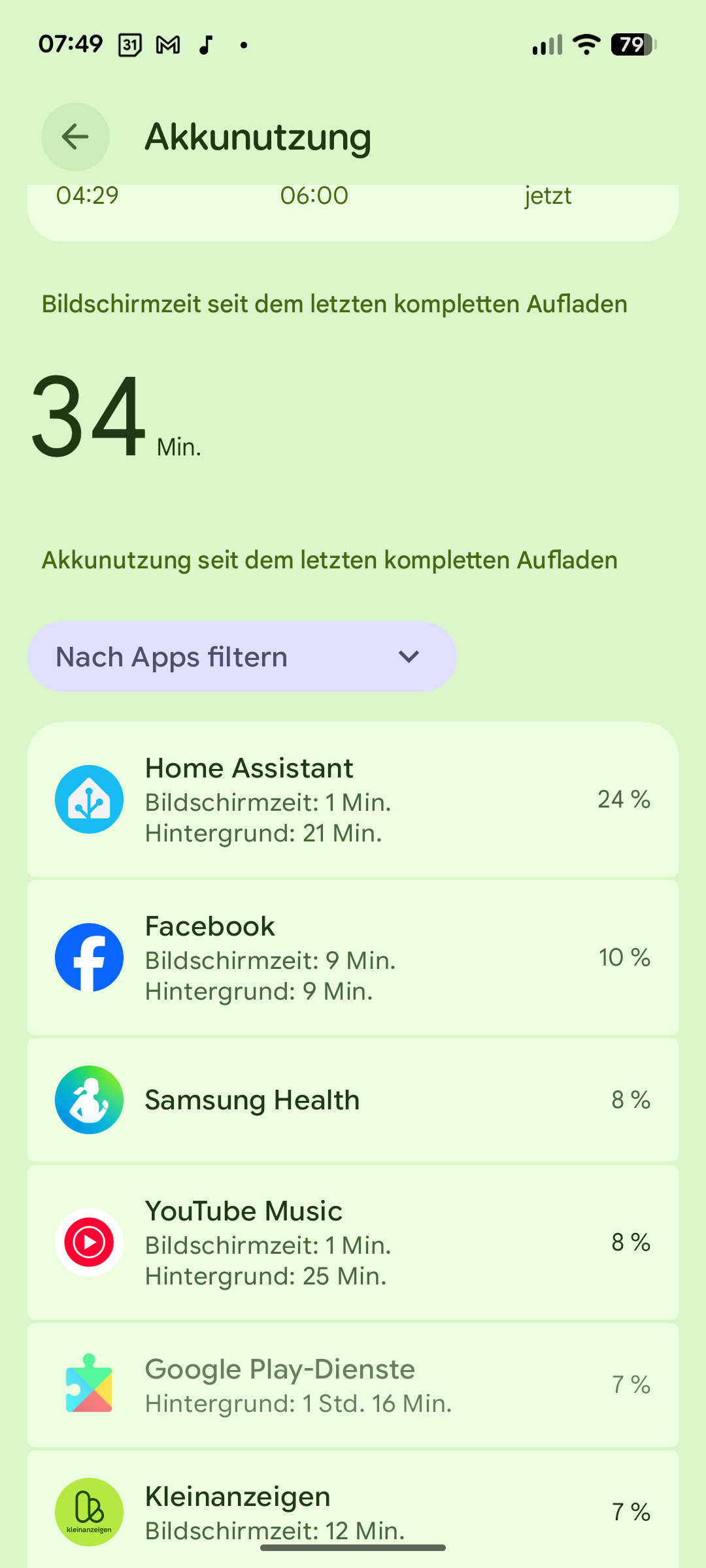Select the Samsung Health row
This screenshot has width=706, height=1568.
coord(353,1100)
